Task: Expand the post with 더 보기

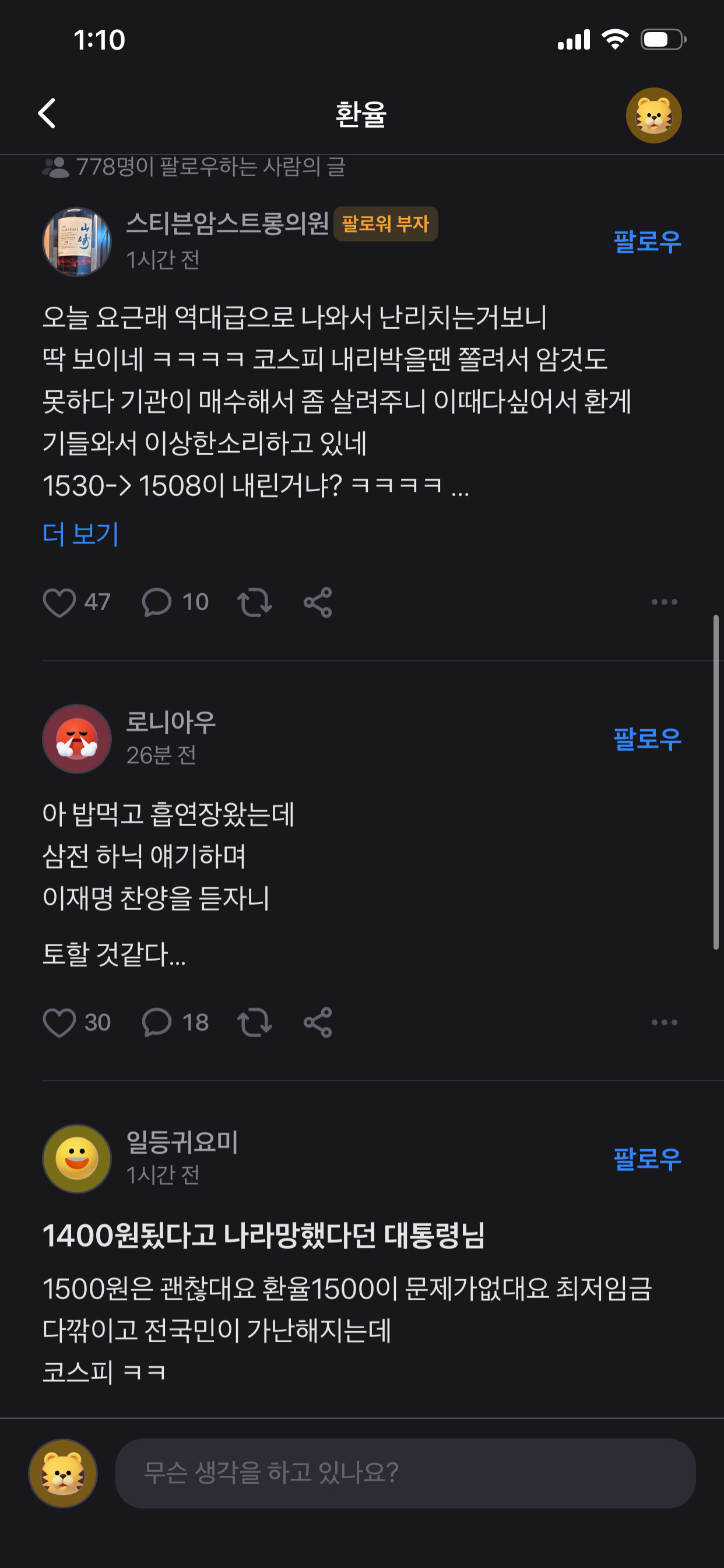Action: click(80, 534)
